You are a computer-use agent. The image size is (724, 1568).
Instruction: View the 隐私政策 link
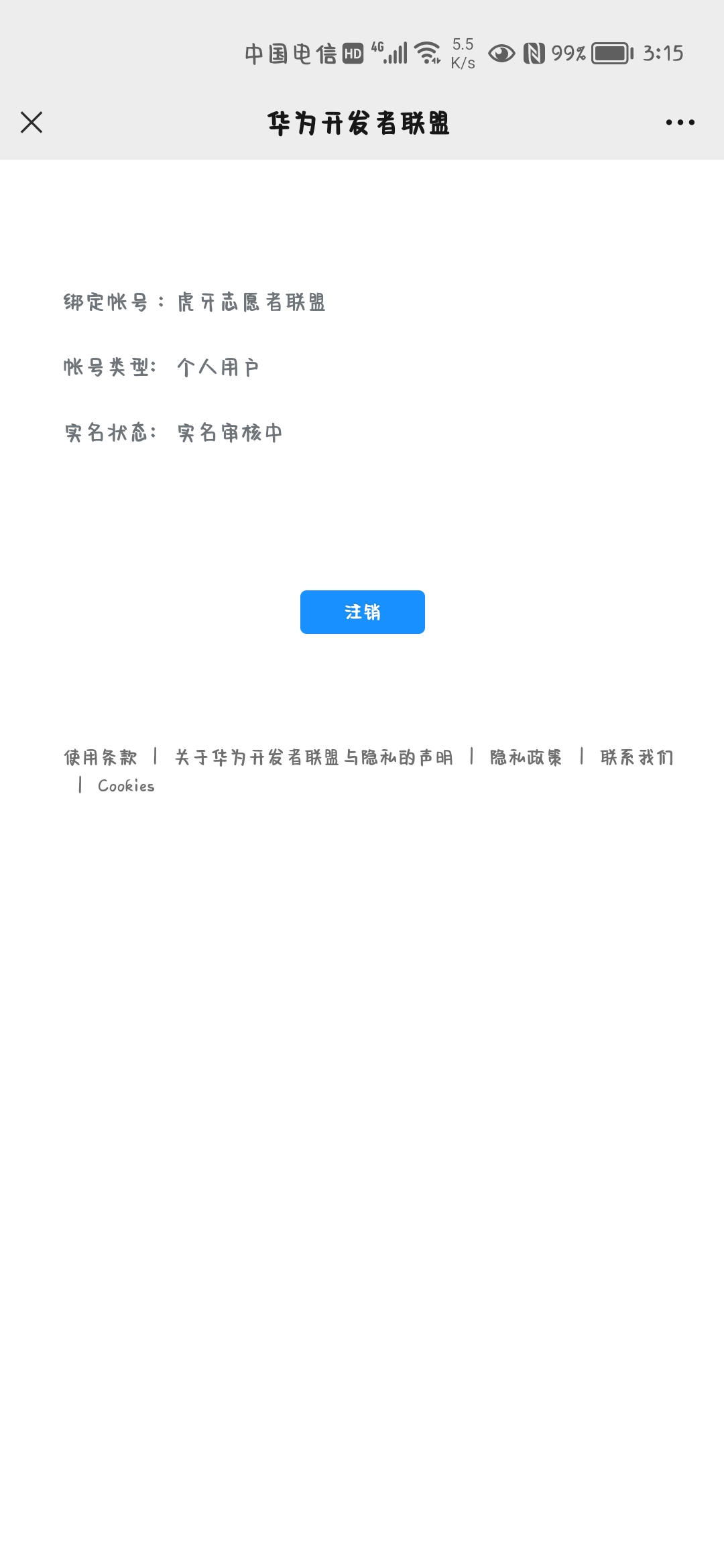(x=526, y=757)
